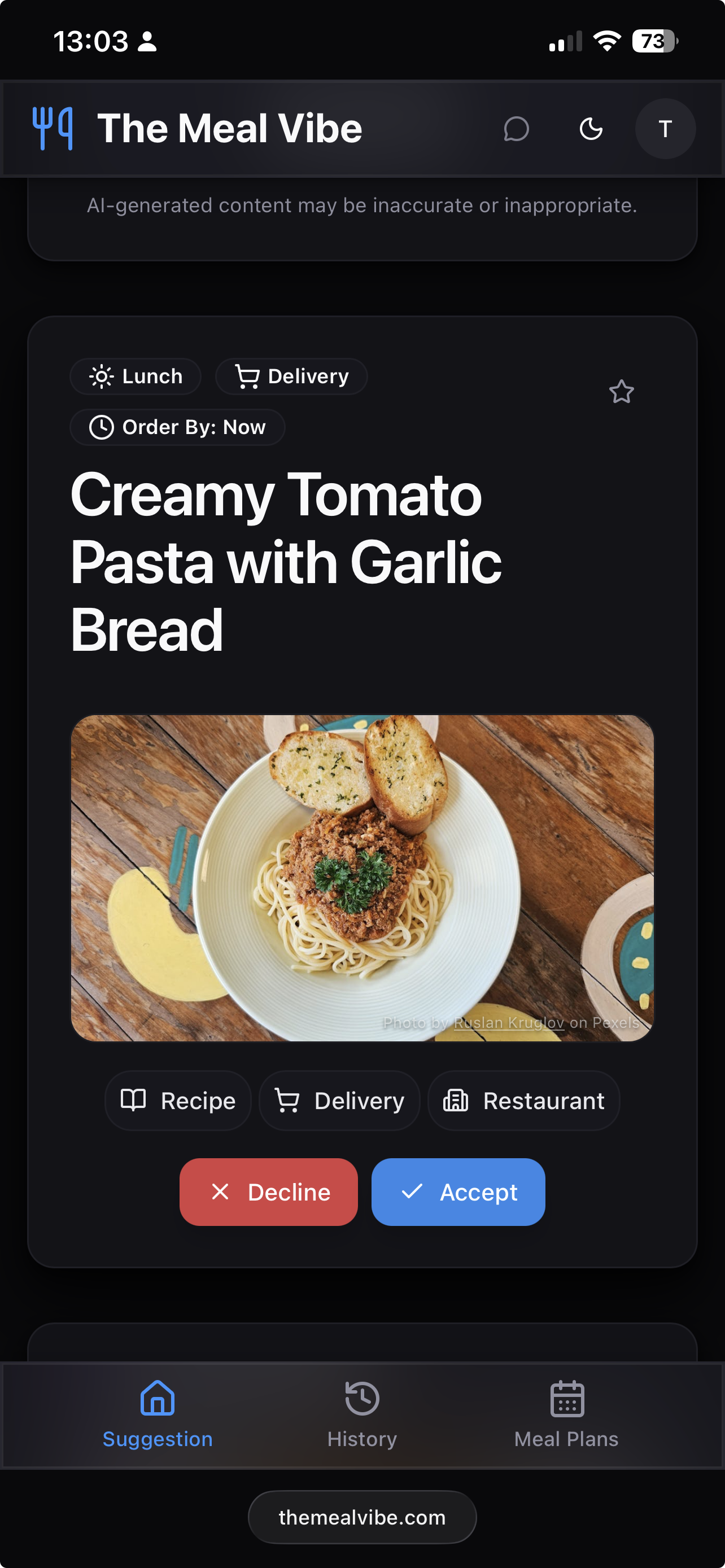Viewport: 725px width, 1568px height.
Task: Toggle dark mode with the moon icon
Action: click(591, 129)
